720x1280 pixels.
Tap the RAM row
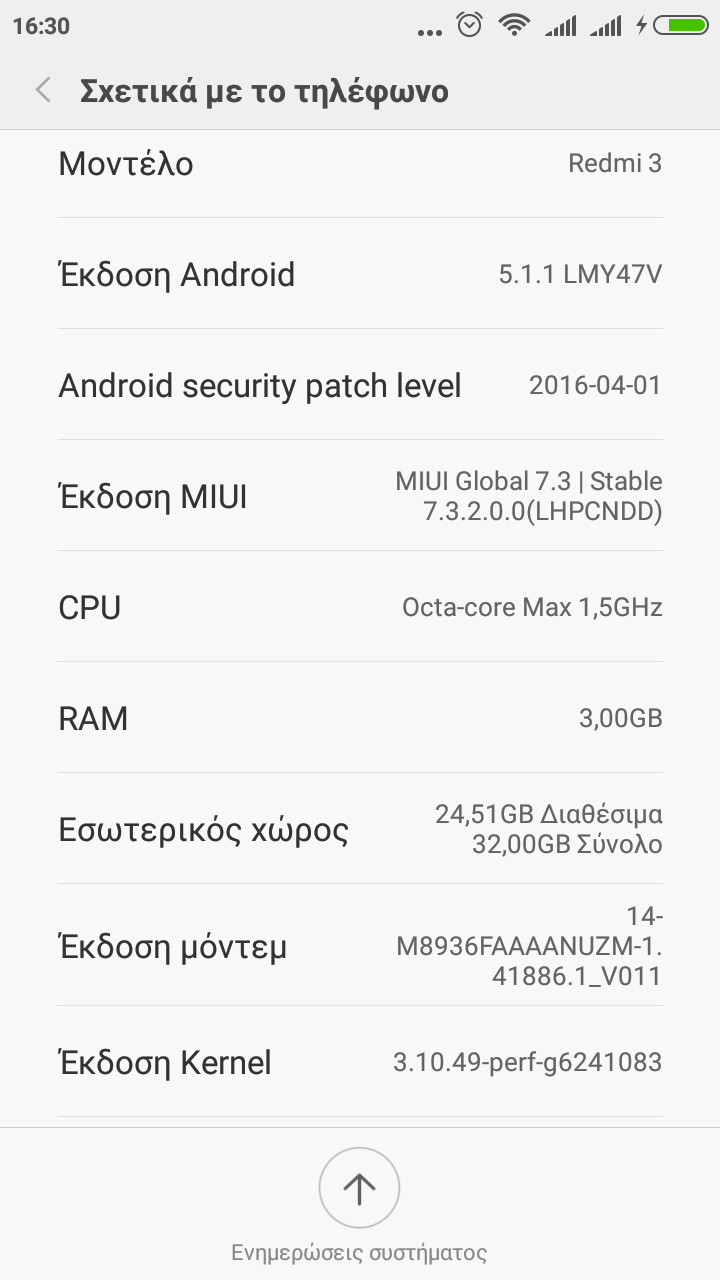pos(360,718)
